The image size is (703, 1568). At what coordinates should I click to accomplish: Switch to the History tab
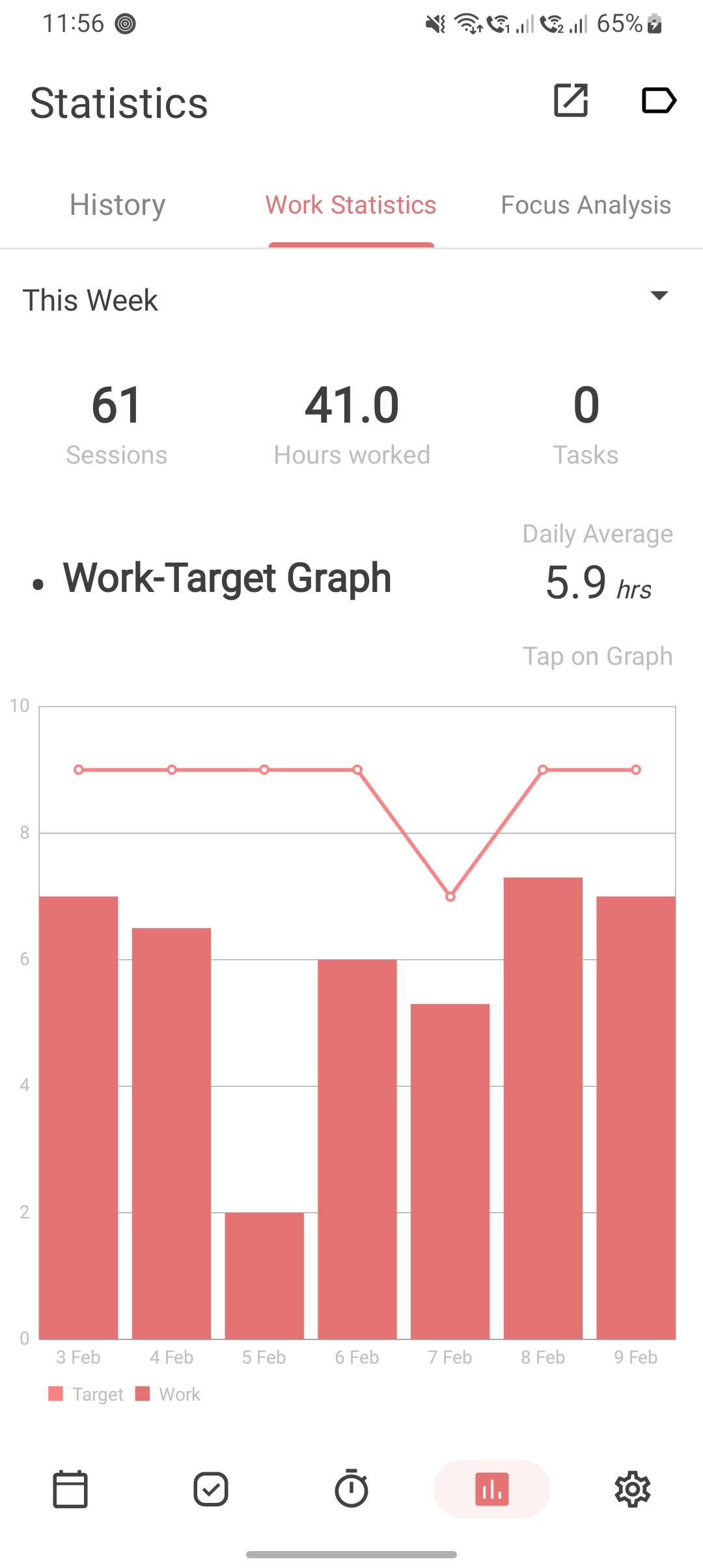pyautogui.click(x=117, y=205)
